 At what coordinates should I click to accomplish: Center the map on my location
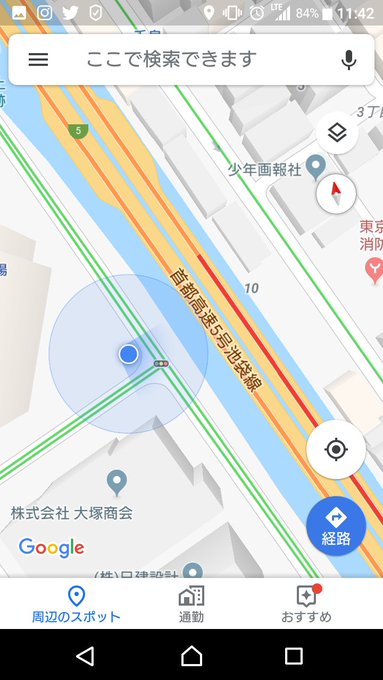point(336,449)
